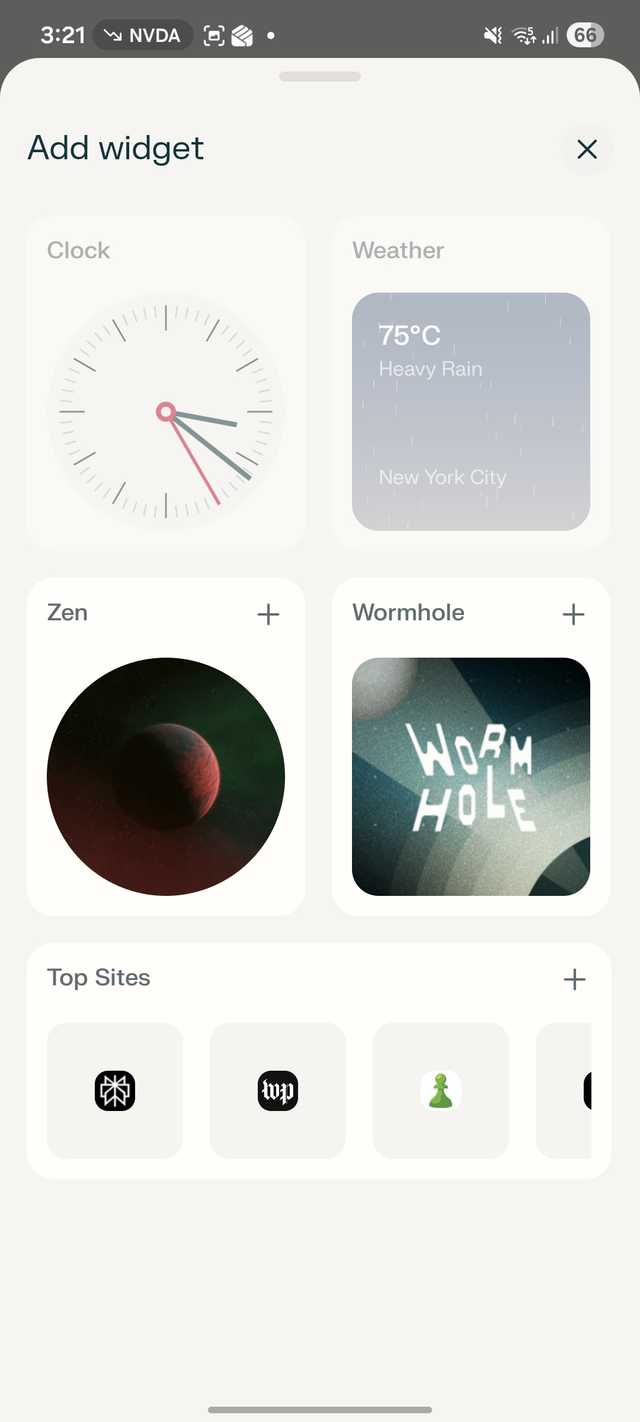The width and height of the screenshot is (640, 1422).
Task: Close the Add widget sheet
Action: coord(587,150)
